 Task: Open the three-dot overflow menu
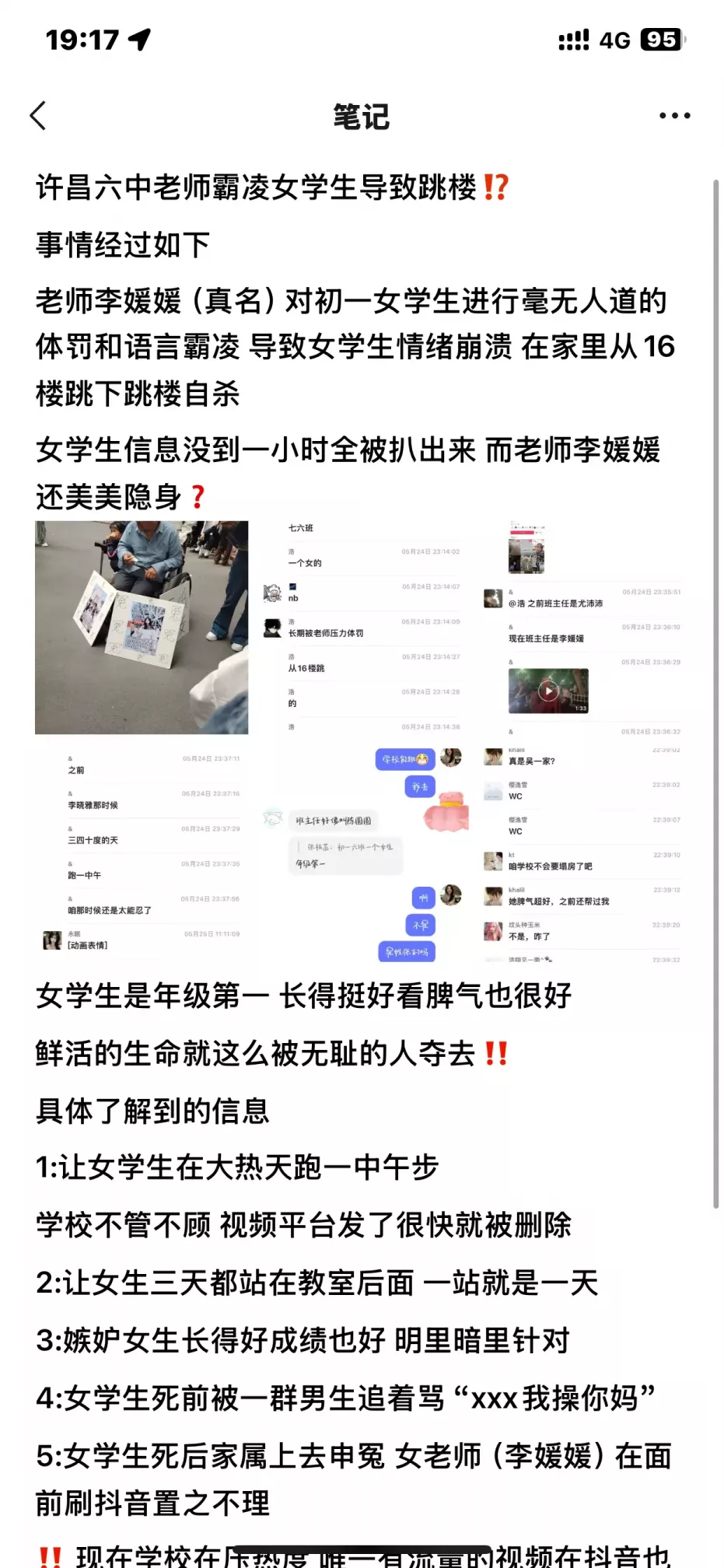tap(674, 116)
